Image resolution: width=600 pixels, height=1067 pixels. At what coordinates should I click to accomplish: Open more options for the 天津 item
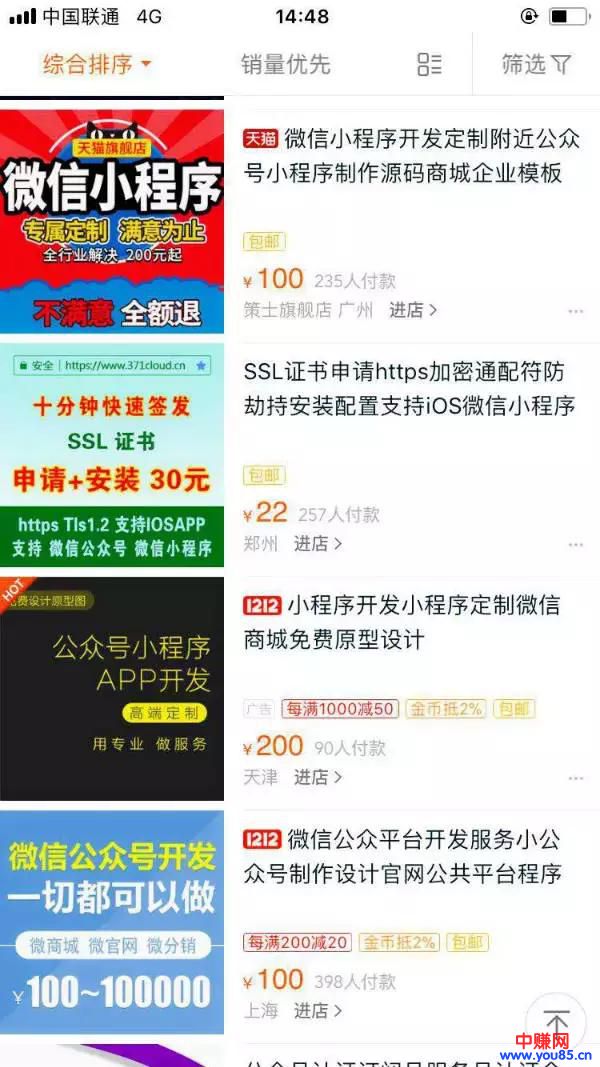coord(575,778)
